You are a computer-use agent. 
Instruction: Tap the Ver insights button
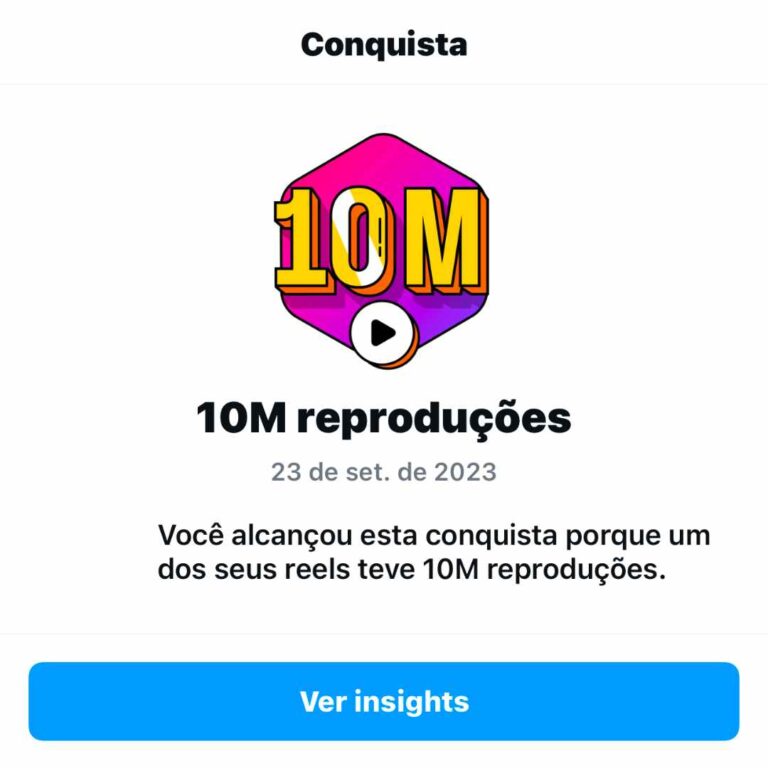click(384, 701)
